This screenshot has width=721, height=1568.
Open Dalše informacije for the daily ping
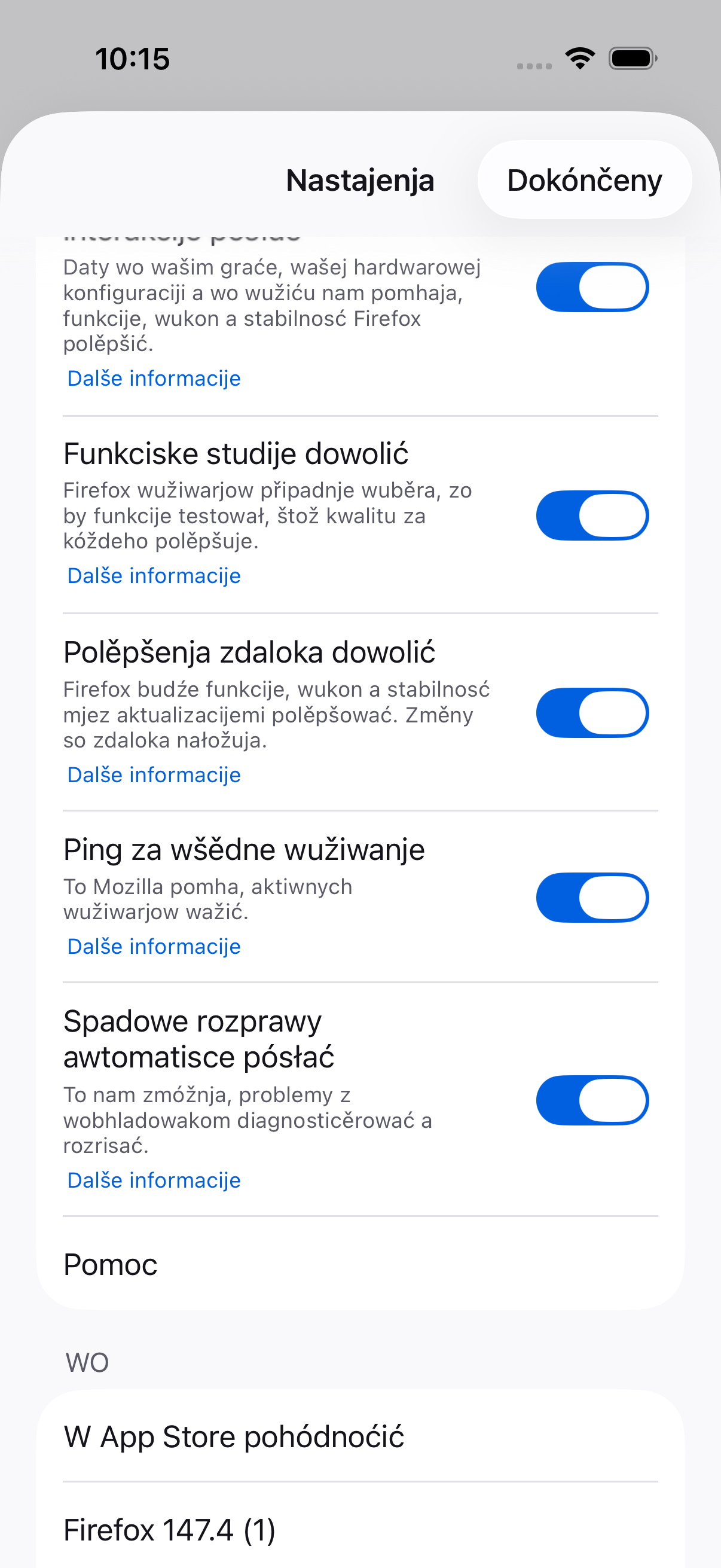[x=154, y=947]
